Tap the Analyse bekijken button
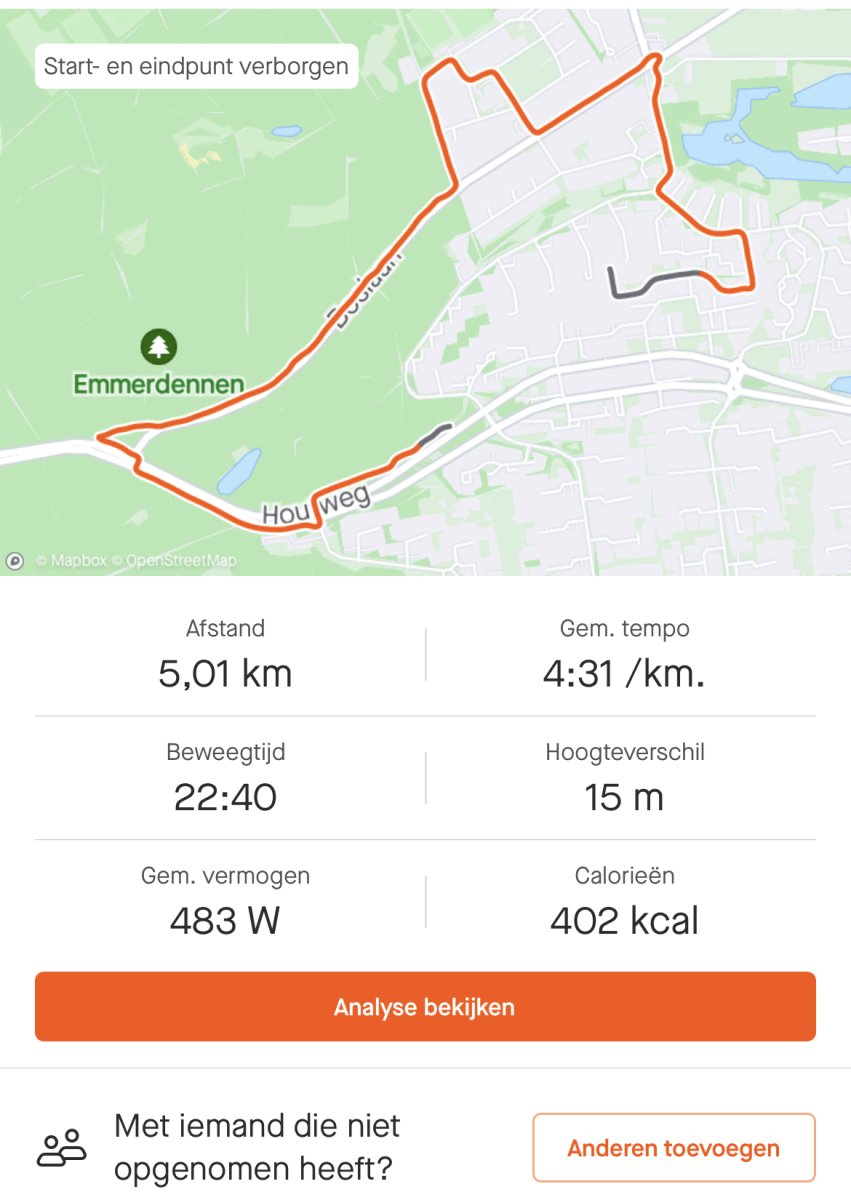The height and width of the screenshot is (1200, 851). [425, 1006]
